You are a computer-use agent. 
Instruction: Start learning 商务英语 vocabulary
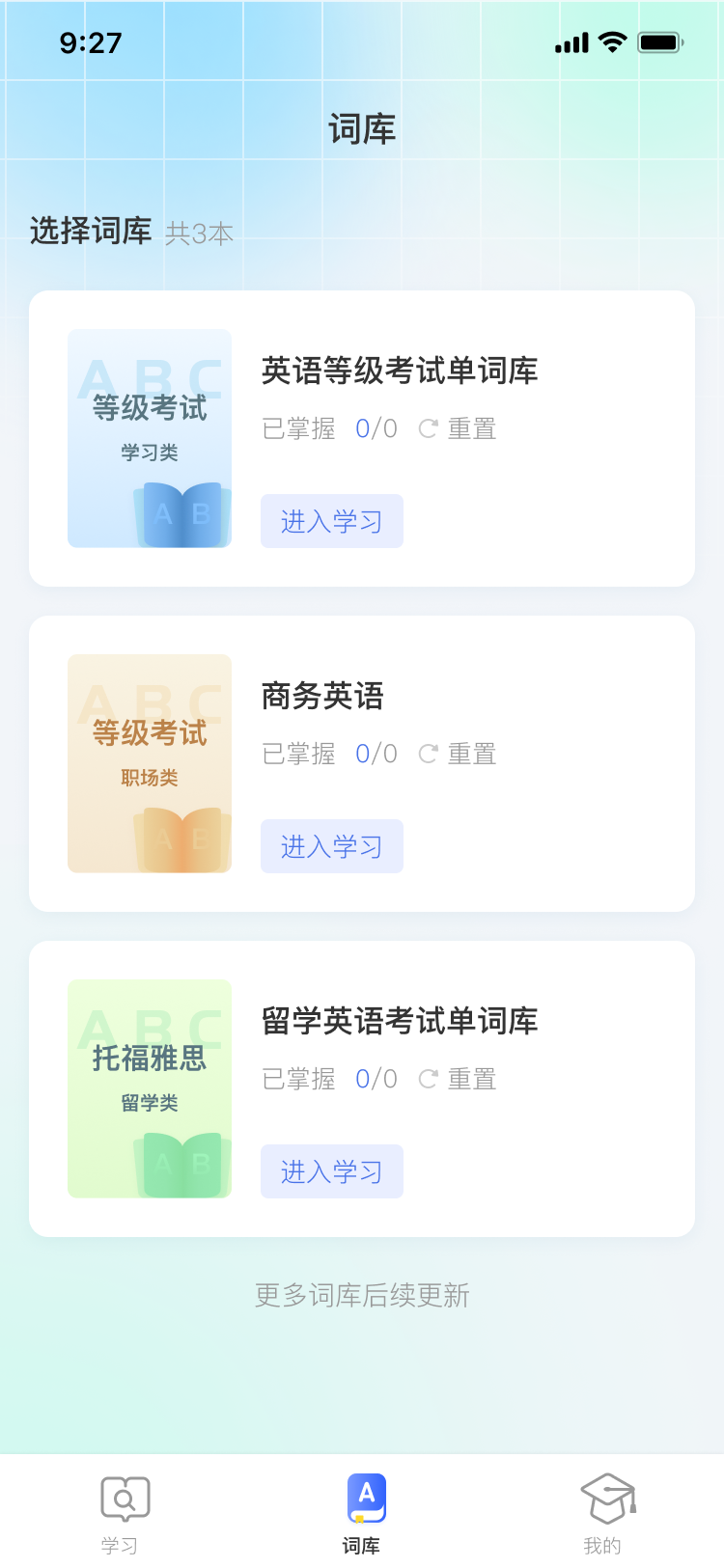click(x=331, y=846)
